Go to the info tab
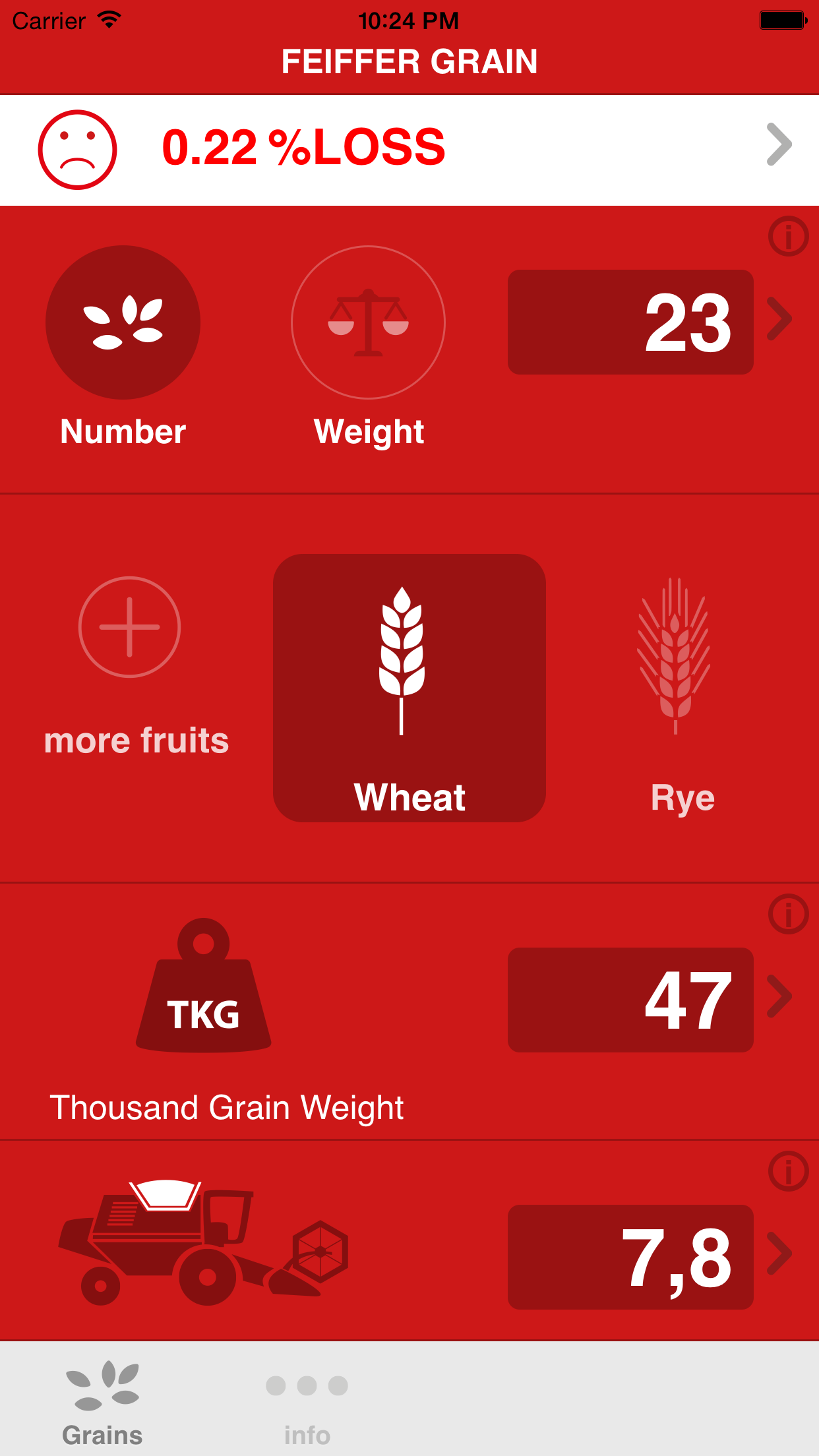The height and width of the screenshot is (1456, 819). coord(307,1403)
